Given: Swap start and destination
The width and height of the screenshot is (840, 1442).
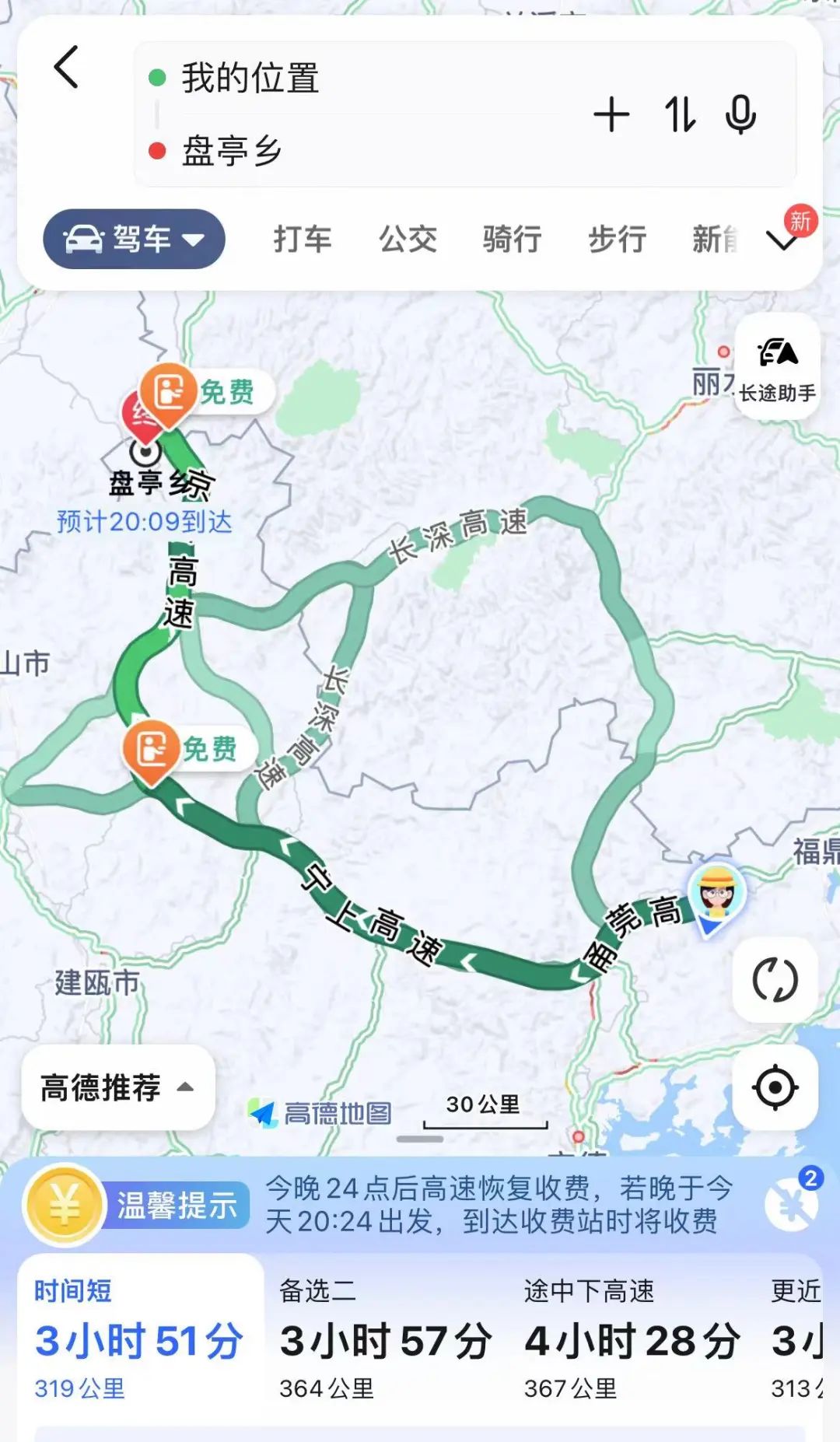Looking at the screenshot, I should 679,115.
